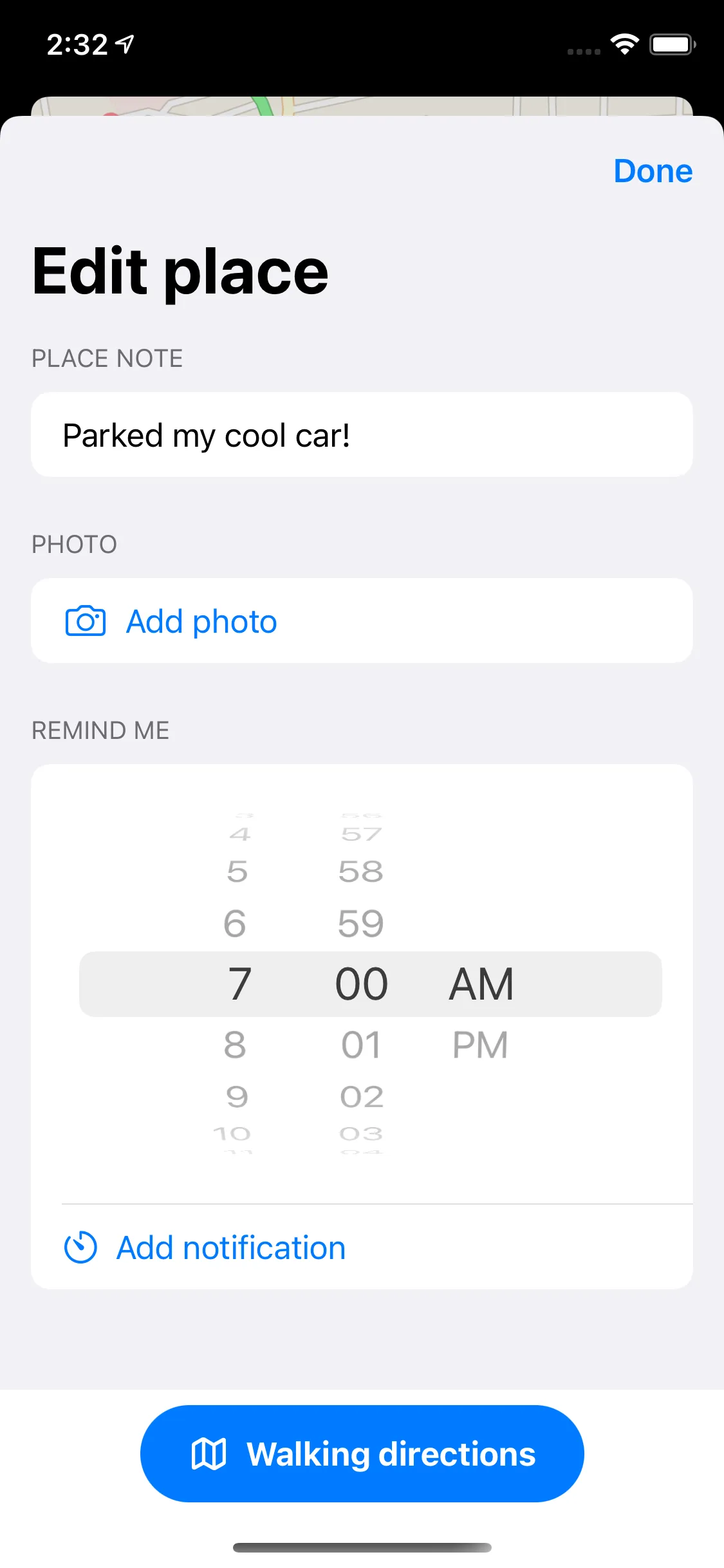Choose hour 5 on the picker wheel

(x=236, y=871)
